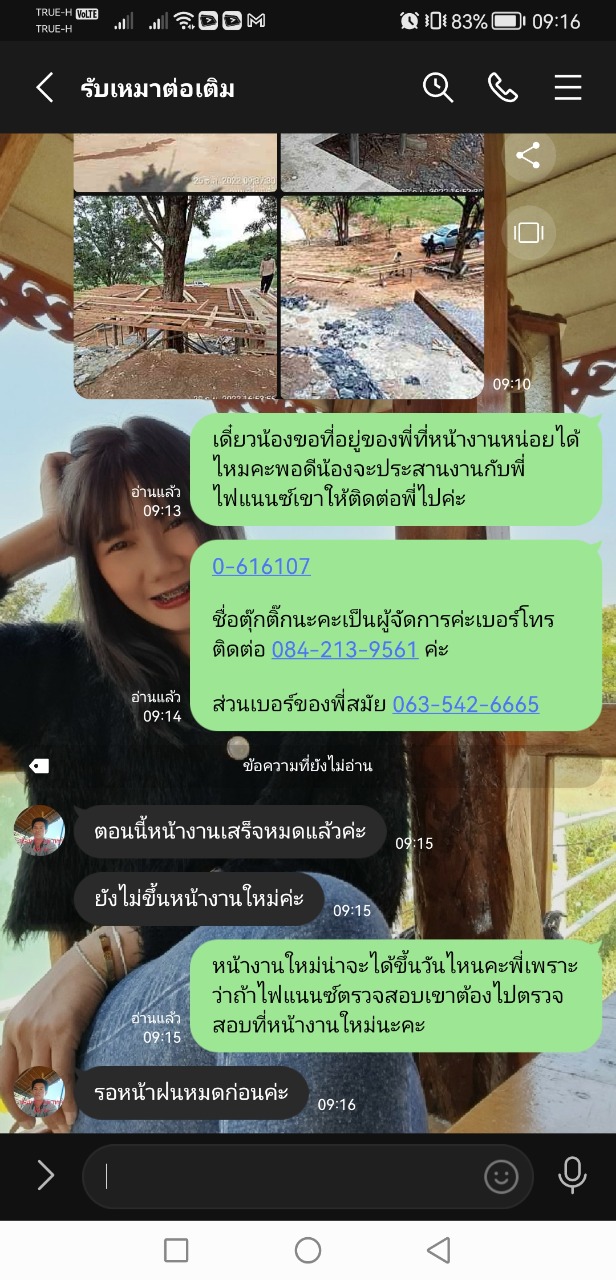Go to the system home screen
The height and width of the screenshot is (1280, 616).
click(308, 1250)
